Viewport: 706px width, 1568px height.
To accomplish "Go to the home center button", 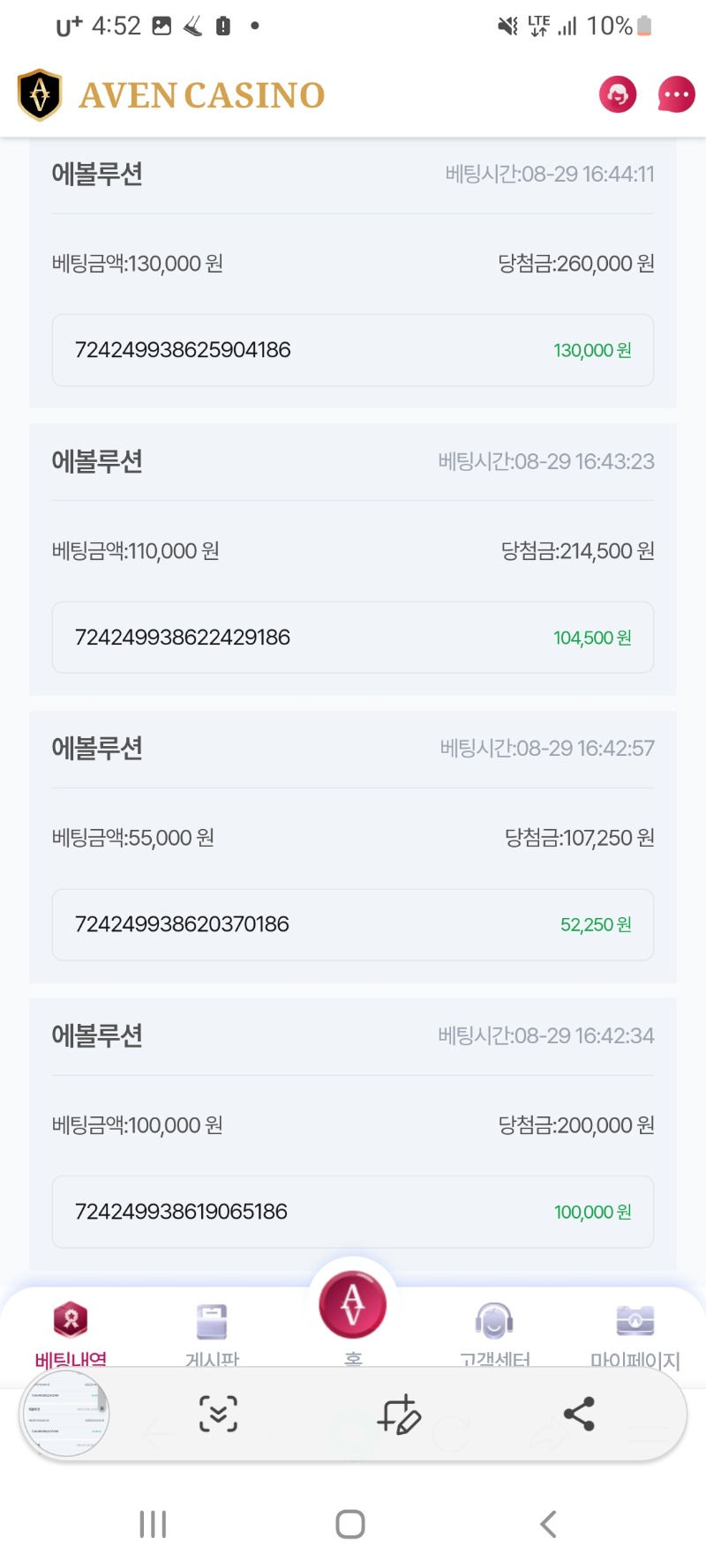I will pos(353,1303).
